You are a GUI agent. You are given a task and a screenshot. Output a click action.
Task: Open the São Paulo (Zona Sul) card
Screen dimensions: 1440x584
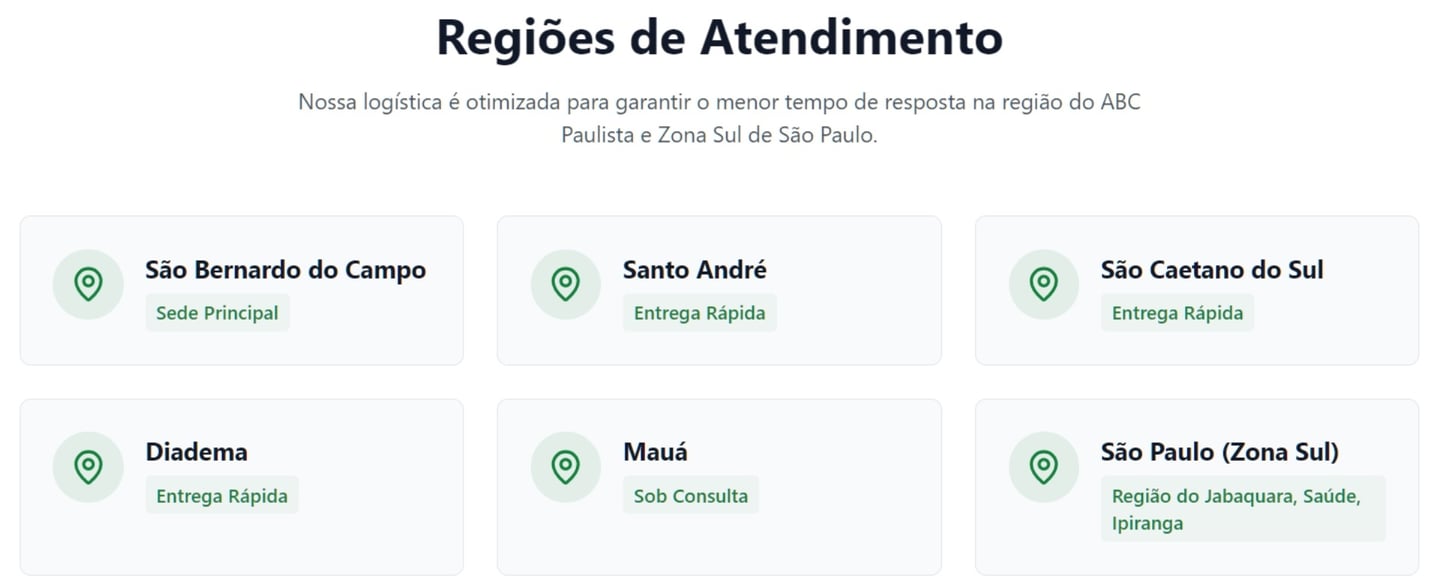[1196, 486]
